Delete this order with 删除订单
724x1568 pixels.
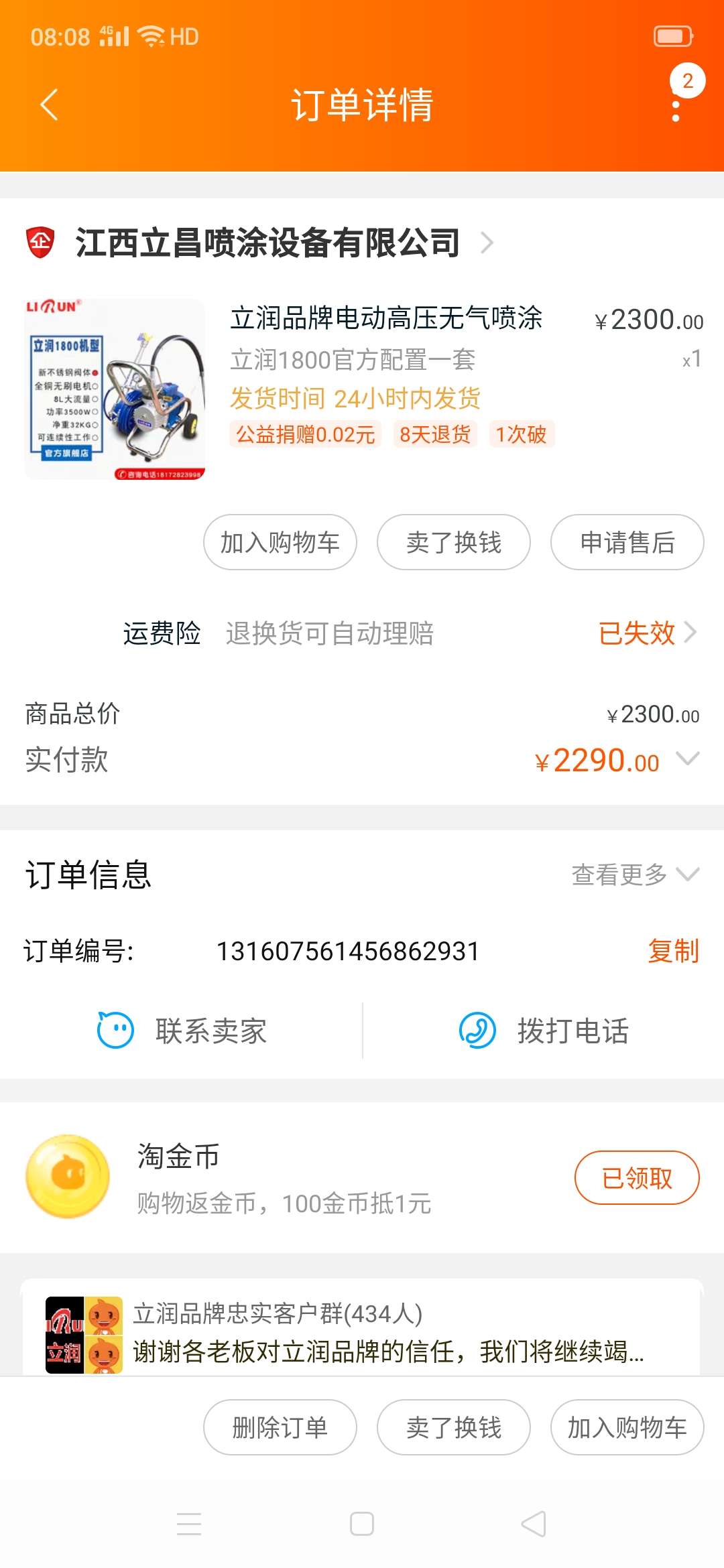tap(280, 1427)
